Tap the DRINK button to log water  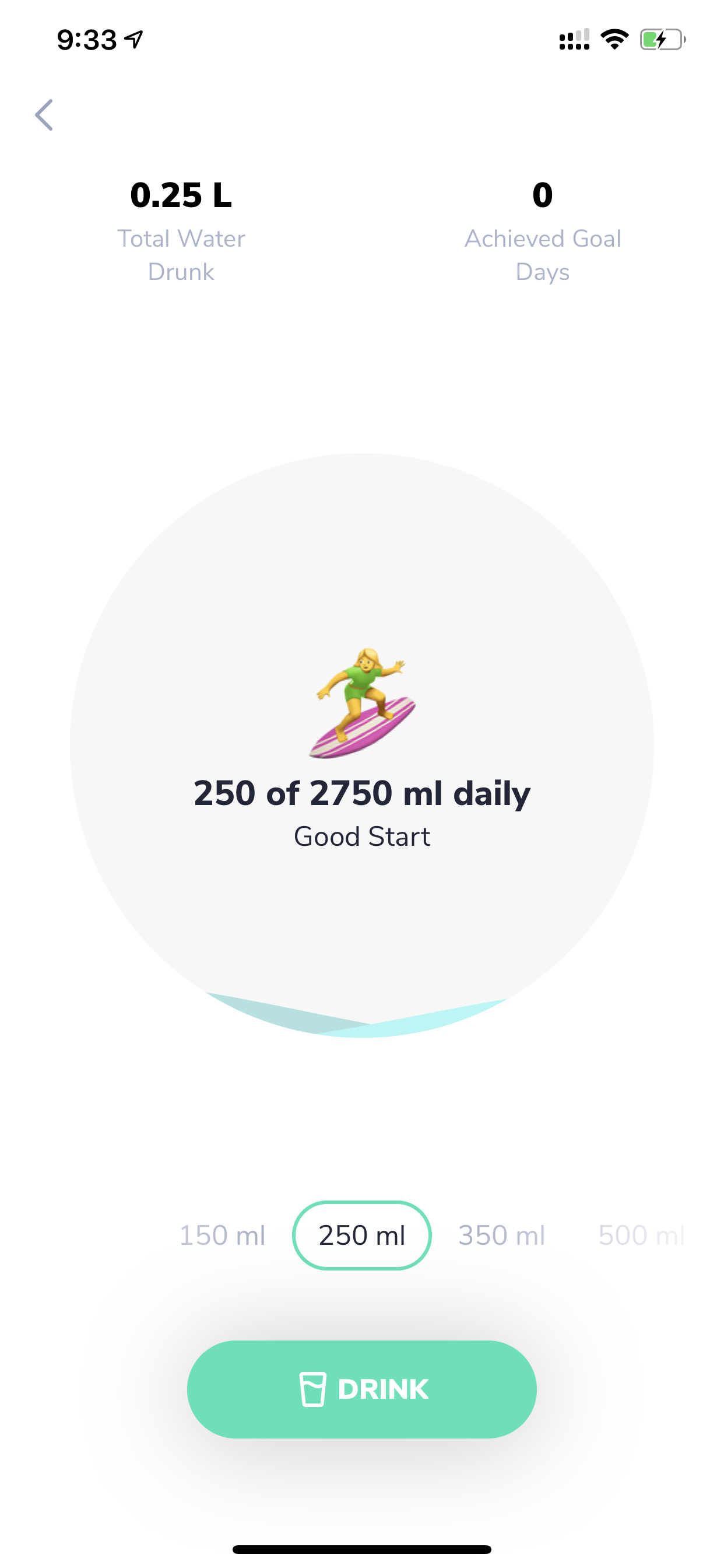click(x=362, y=1389)
